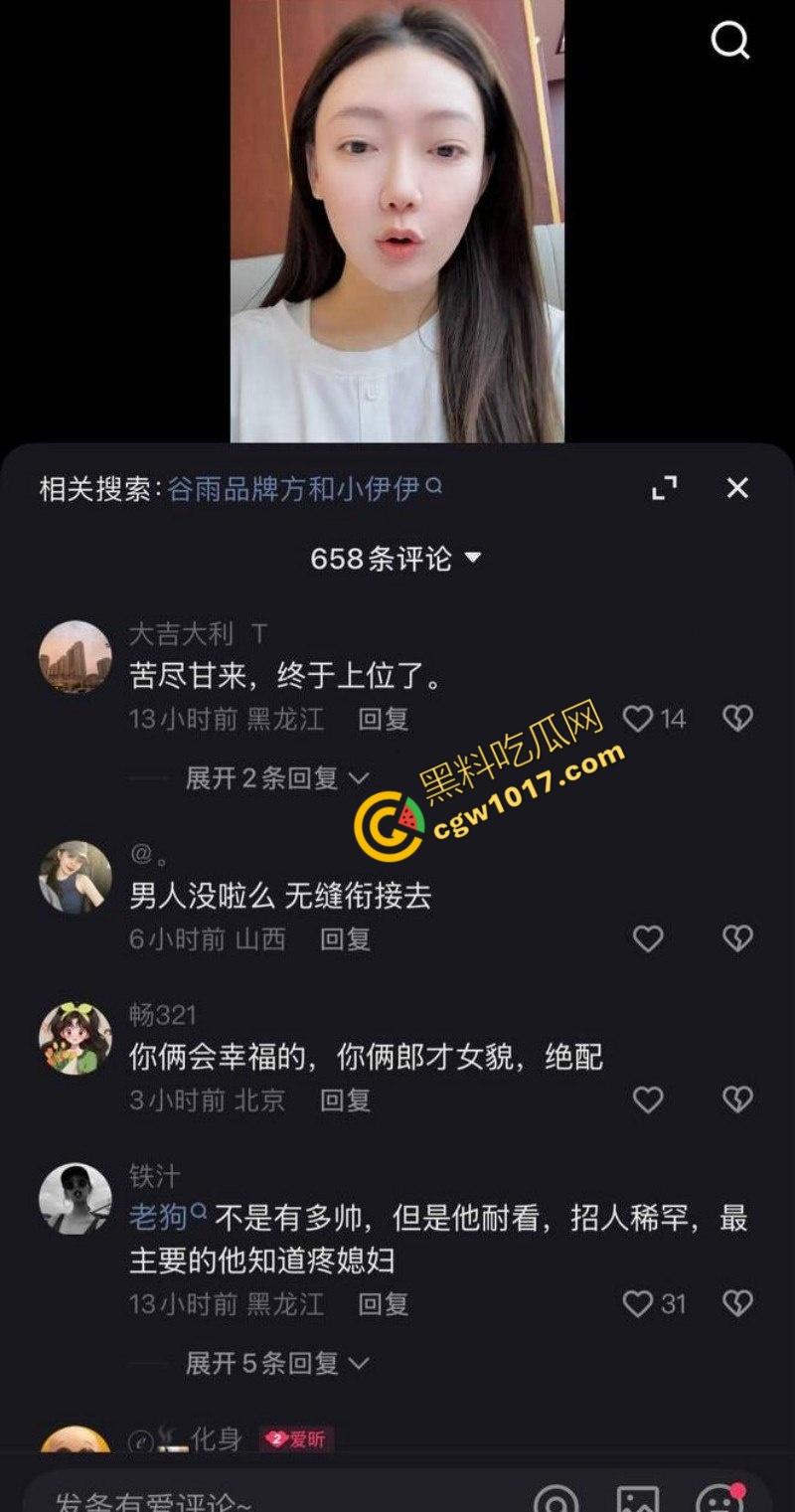The image size is (795, 1512).
Task: Open related search 谷雨品牌方和小伊伊
Action: pos(296,487)
